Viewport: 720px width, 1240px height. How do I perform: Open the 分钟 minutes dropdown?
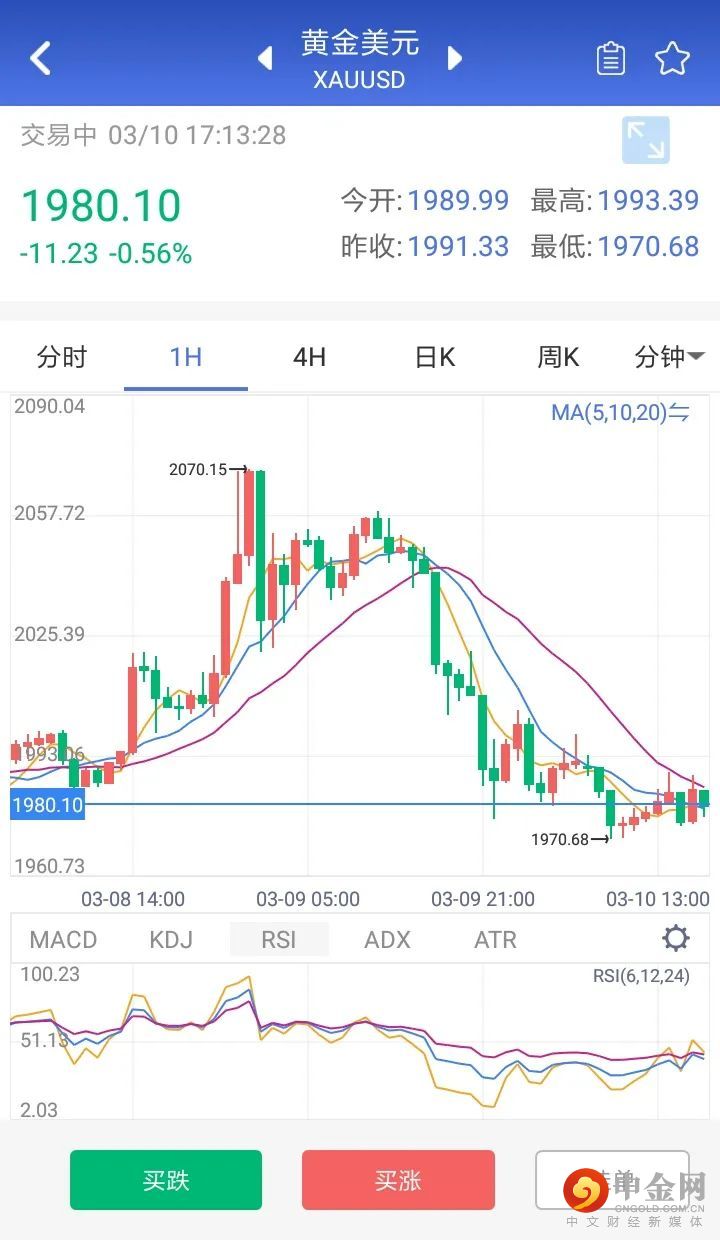point(669,357)
